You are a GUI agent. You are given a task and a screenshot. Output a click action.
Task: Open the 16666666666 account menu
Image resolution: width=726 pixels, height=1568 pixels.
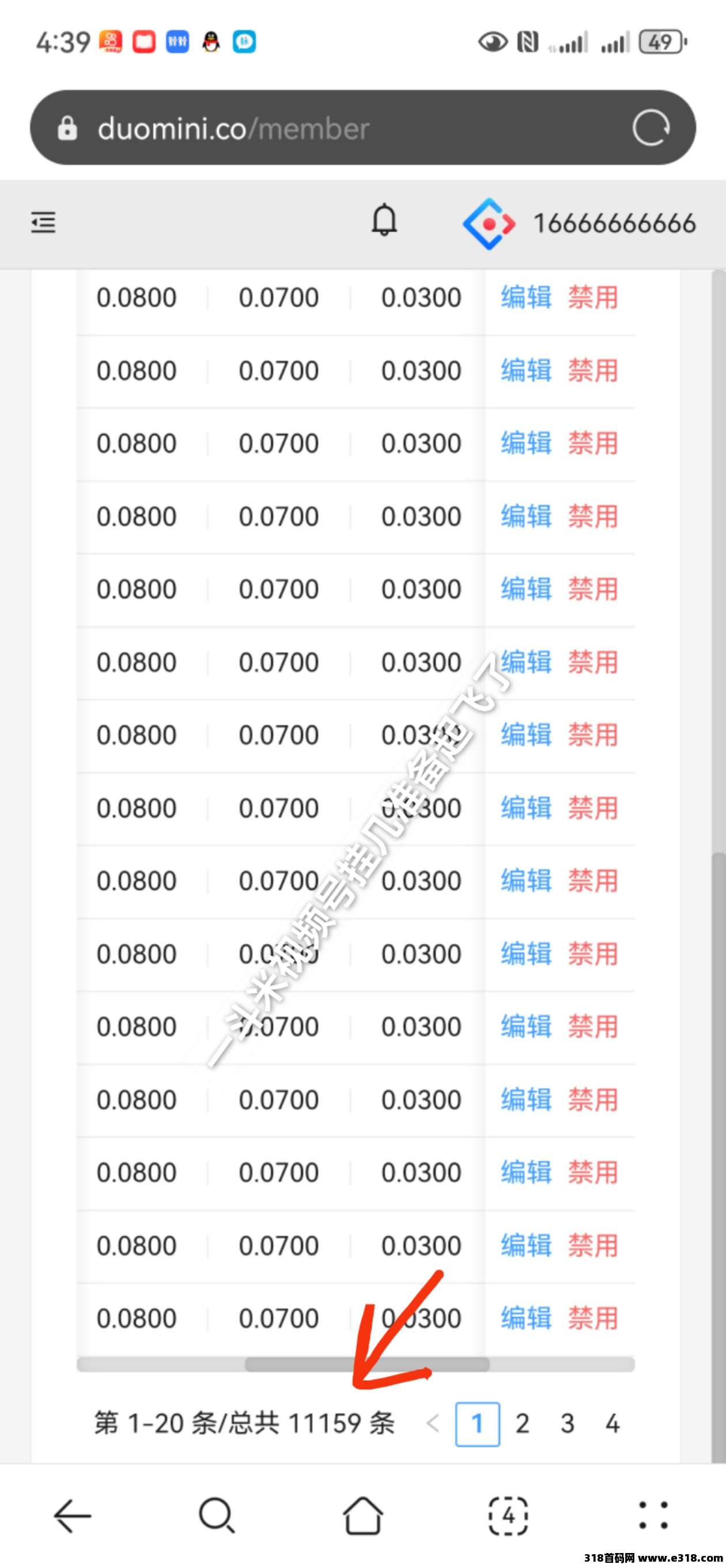tap(578, 224)
